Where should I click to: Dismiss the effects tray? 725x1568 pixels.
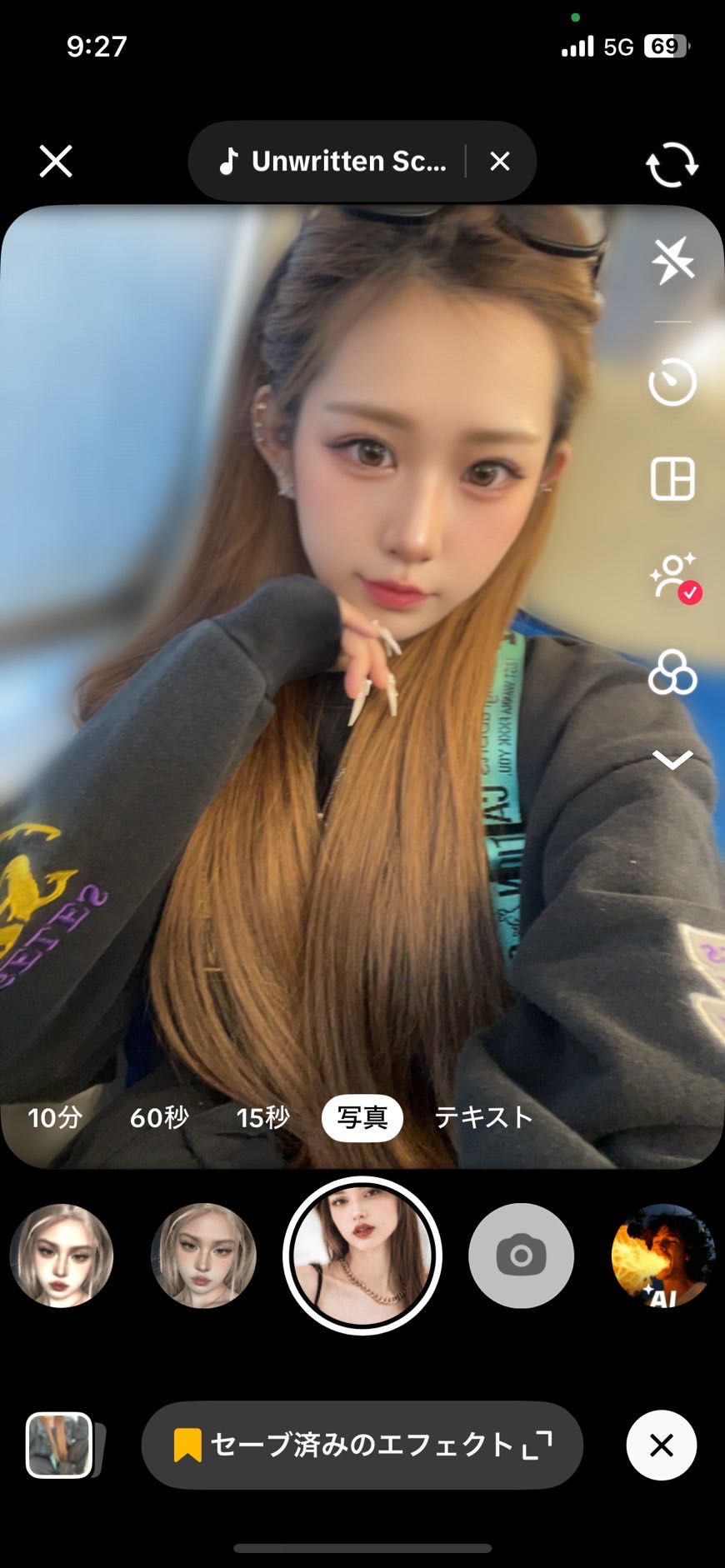(x=662, y=1445)
